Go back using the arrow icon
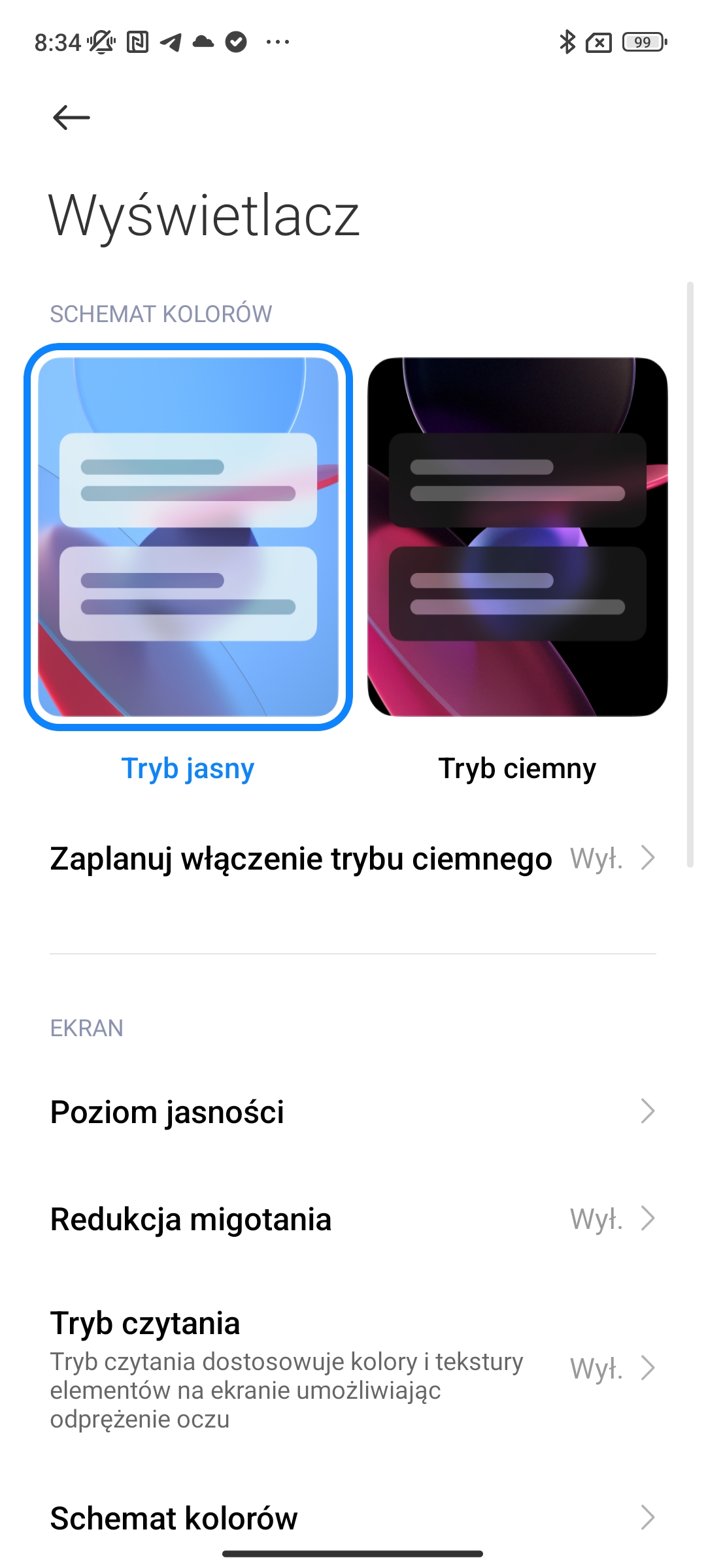This screenshot has width=706, height=1568. click(71, 118)
